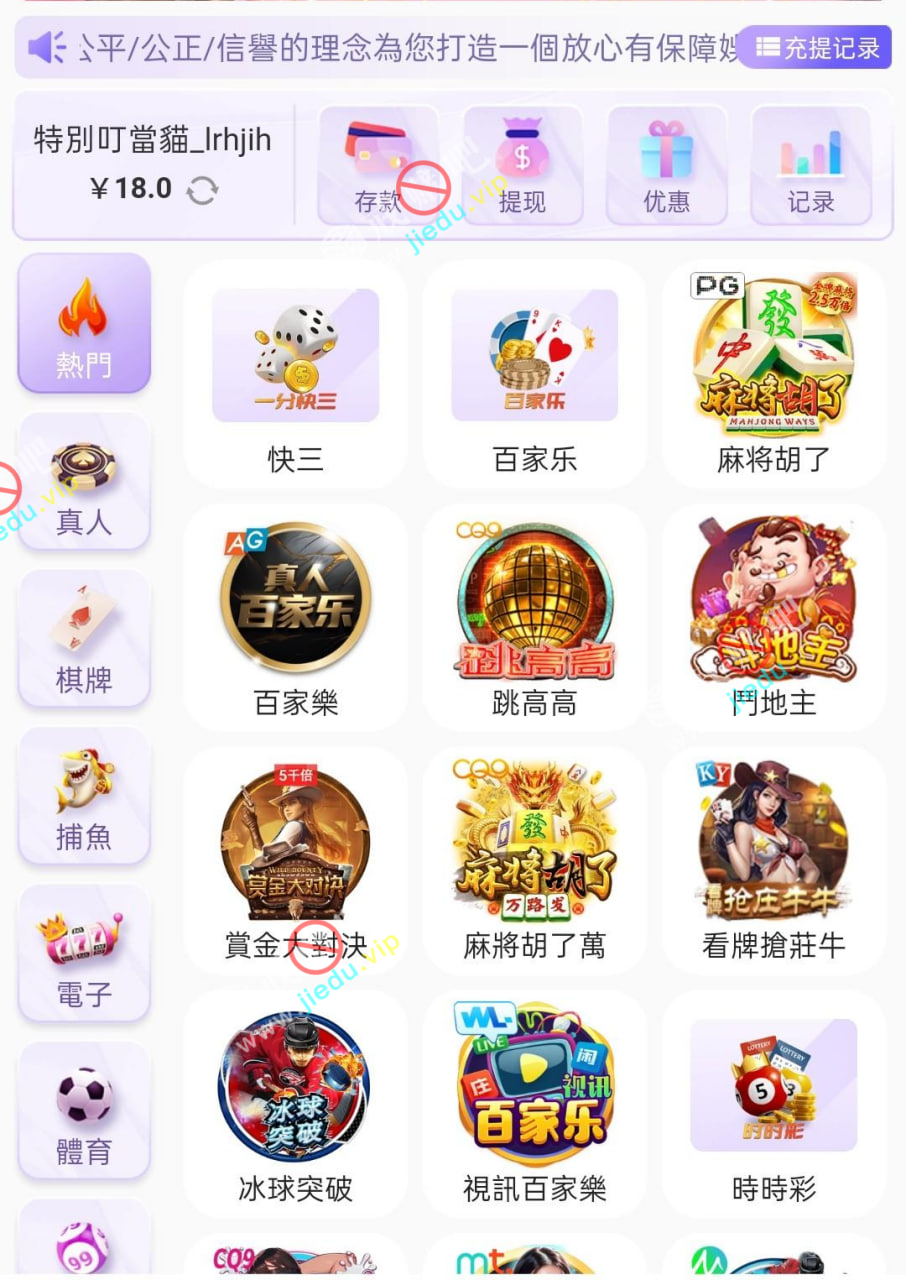Launch the 鬥地主 game

[x=774, y=618]
